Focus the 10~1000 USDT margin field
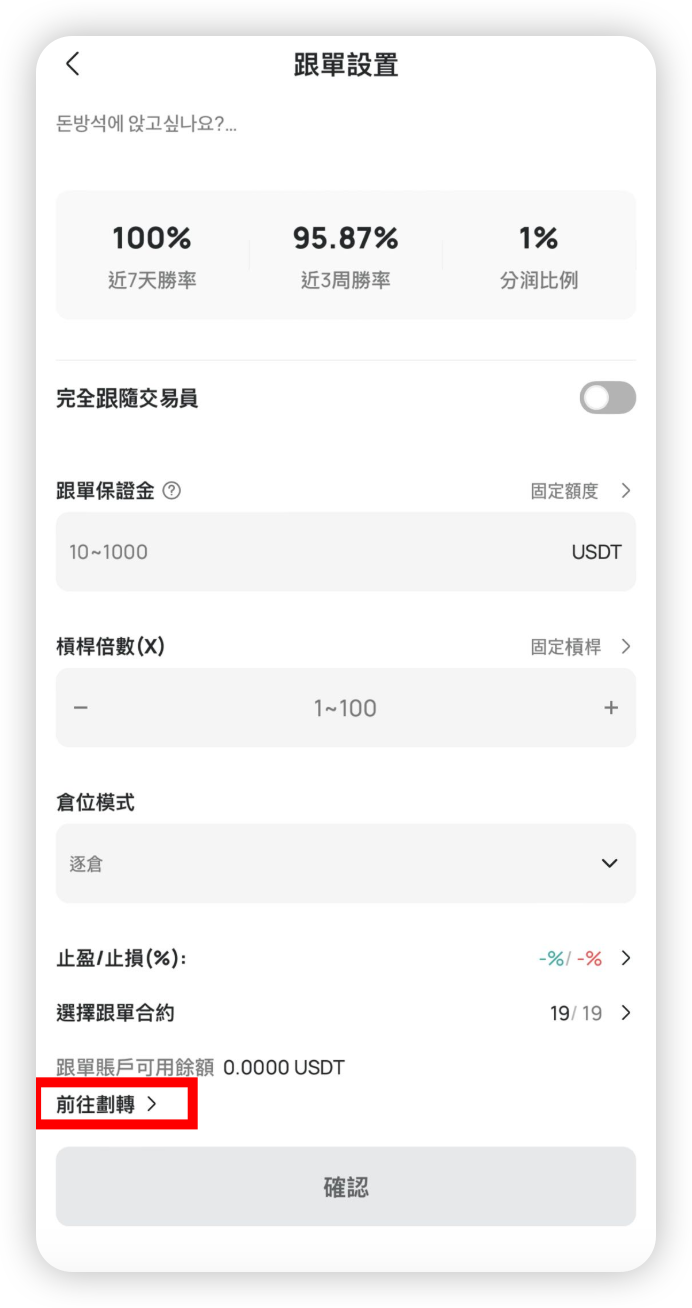692x1308 pixels. coord(346,552)
